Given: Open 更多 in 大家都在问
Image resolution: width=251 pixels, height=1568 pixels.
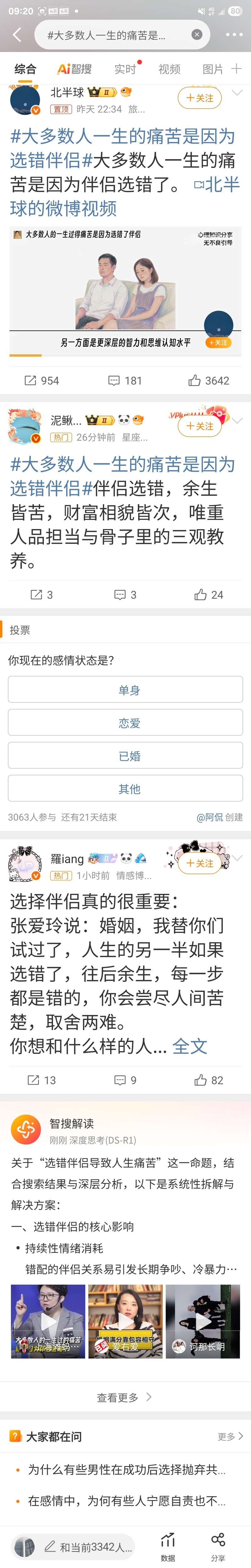Looking at the screenshot, I should (230, 1436).
